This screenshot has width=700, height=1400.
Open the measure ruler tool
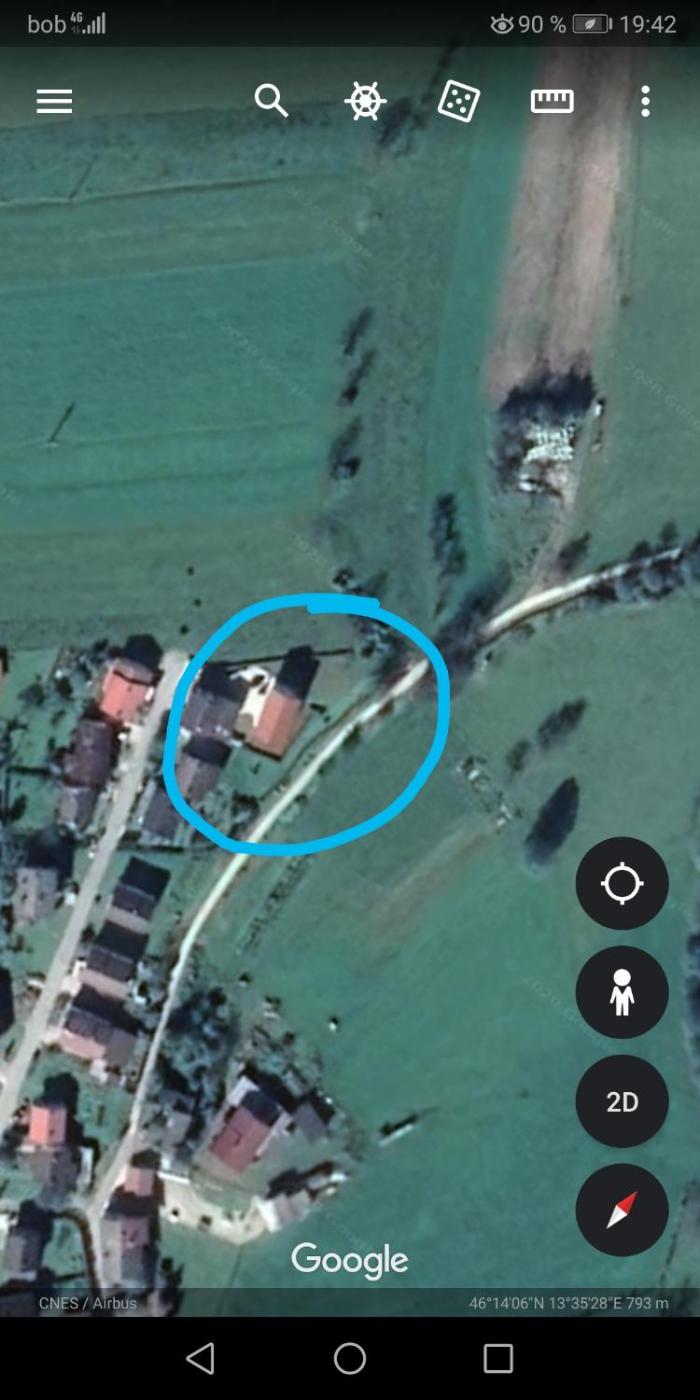tap(552, 101)
